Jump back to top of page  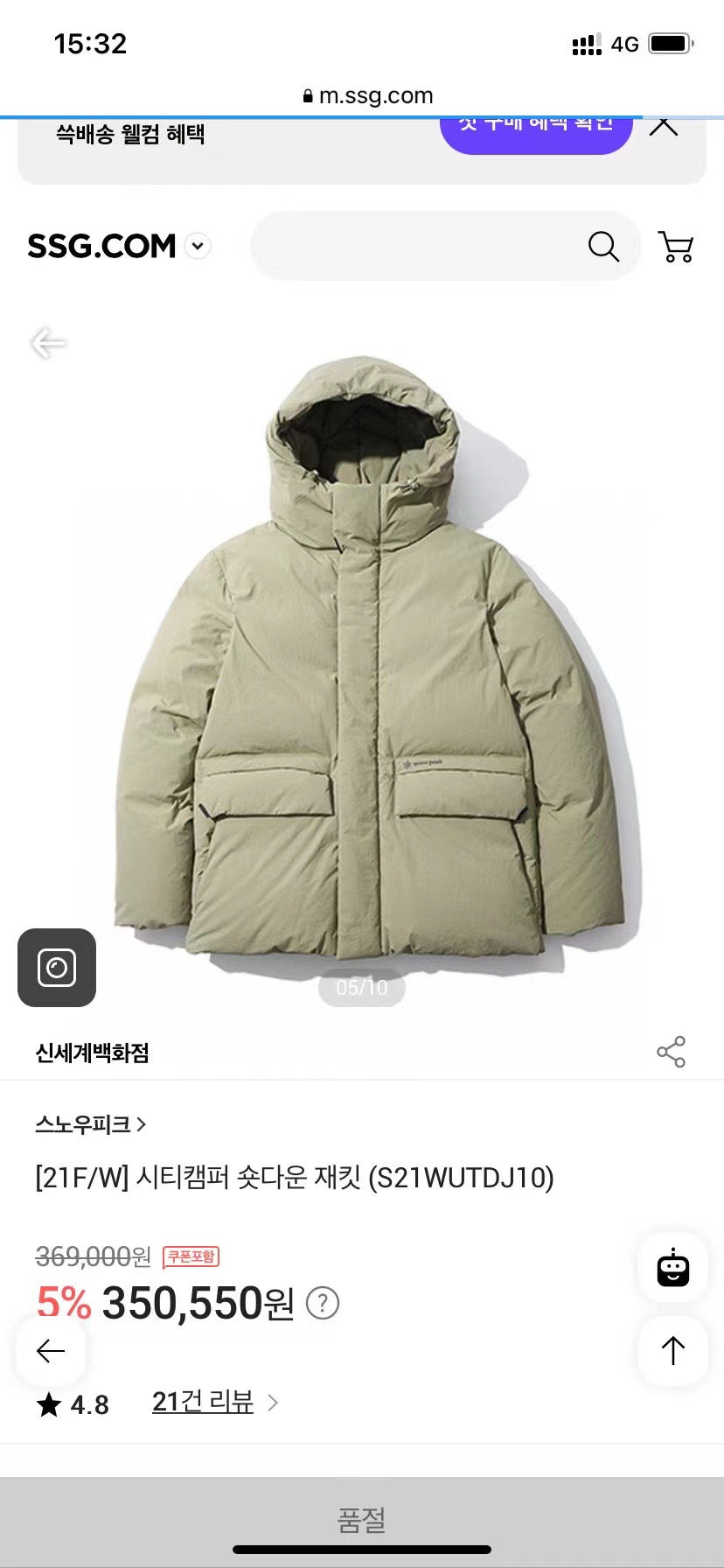(x=672, y=1351)
